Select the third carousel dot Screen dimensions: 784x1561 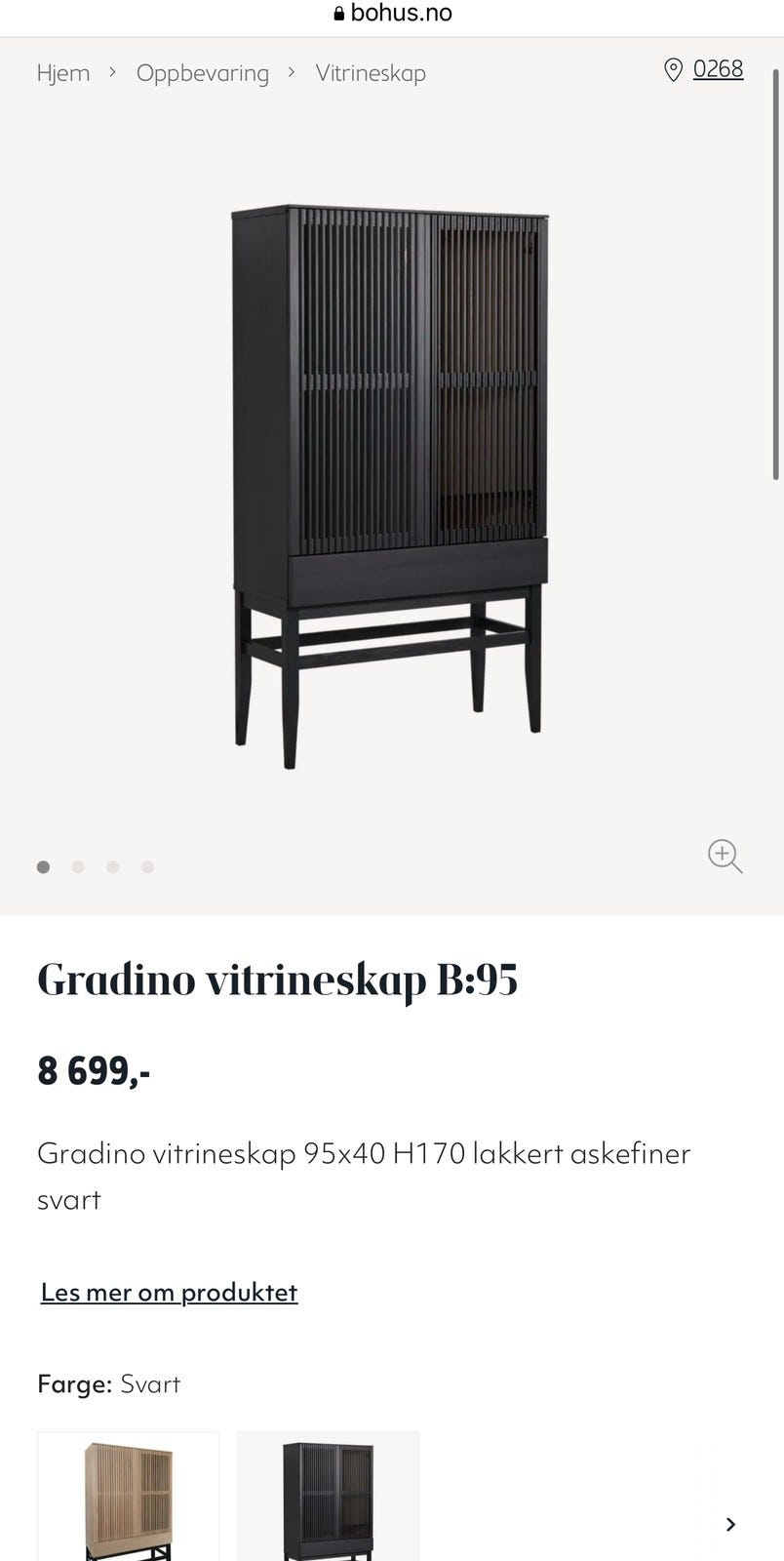[113, 866]
